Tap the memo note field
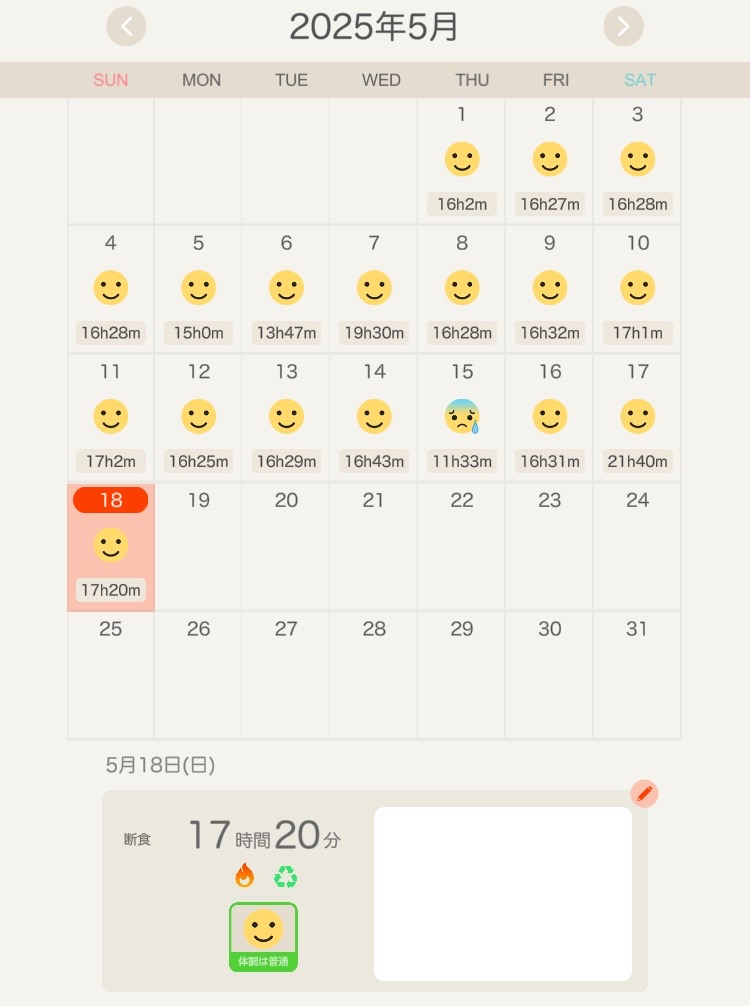Image resolution: width=750 pixels, height=1006 pixels. 502,894
